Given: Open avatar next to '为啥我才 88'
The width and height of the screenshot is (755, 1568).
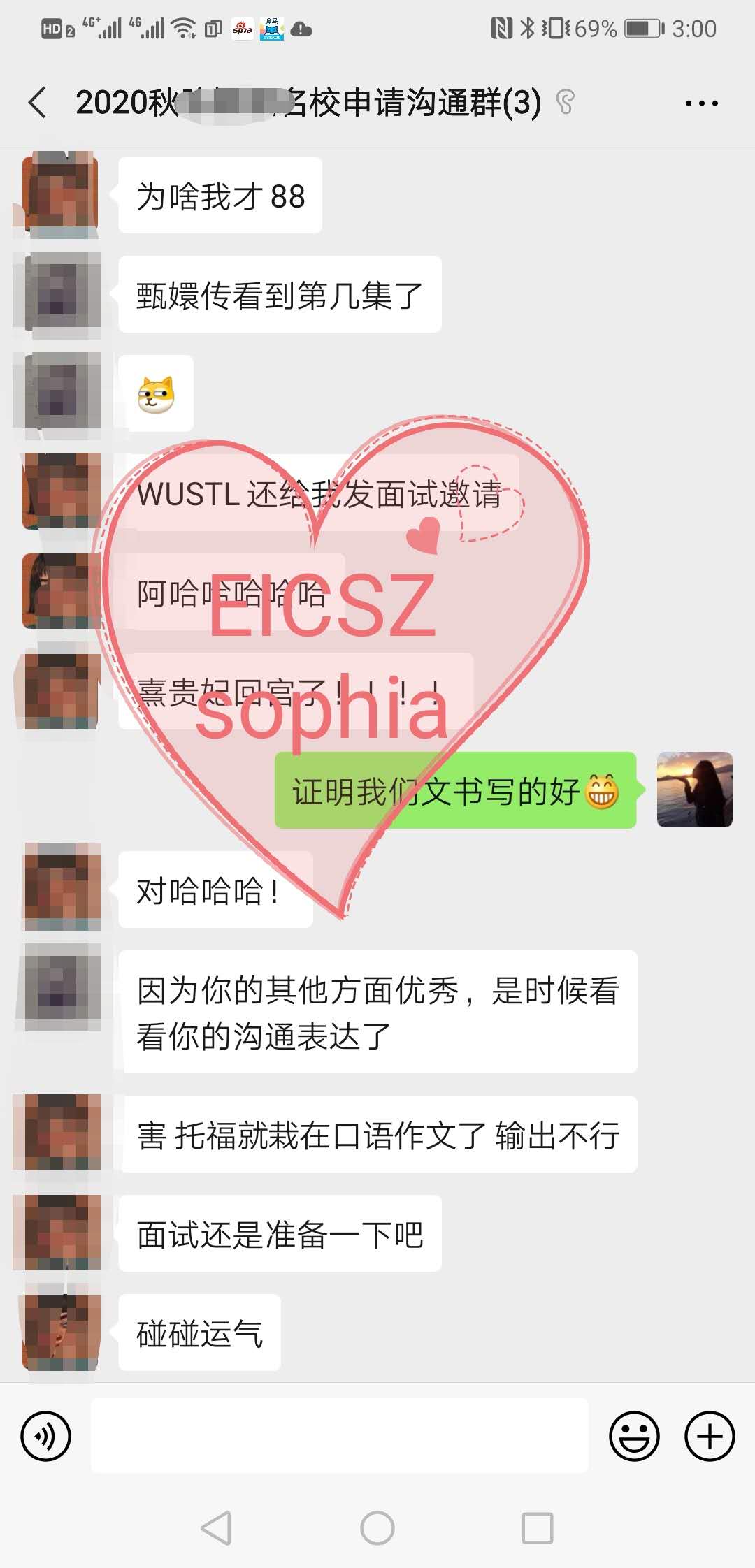Looking at the screenshot, I should click(x=61, y=195).
